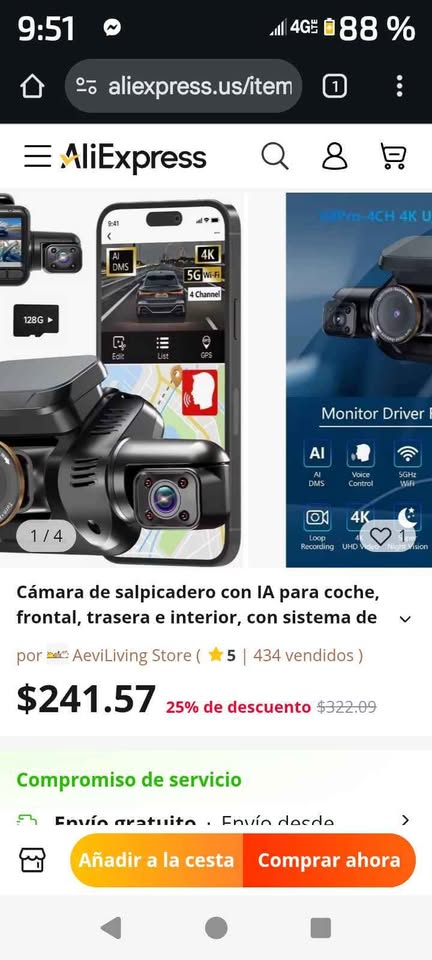Open the browser overflow menu

pyautogui.click(x=400, y=86)
